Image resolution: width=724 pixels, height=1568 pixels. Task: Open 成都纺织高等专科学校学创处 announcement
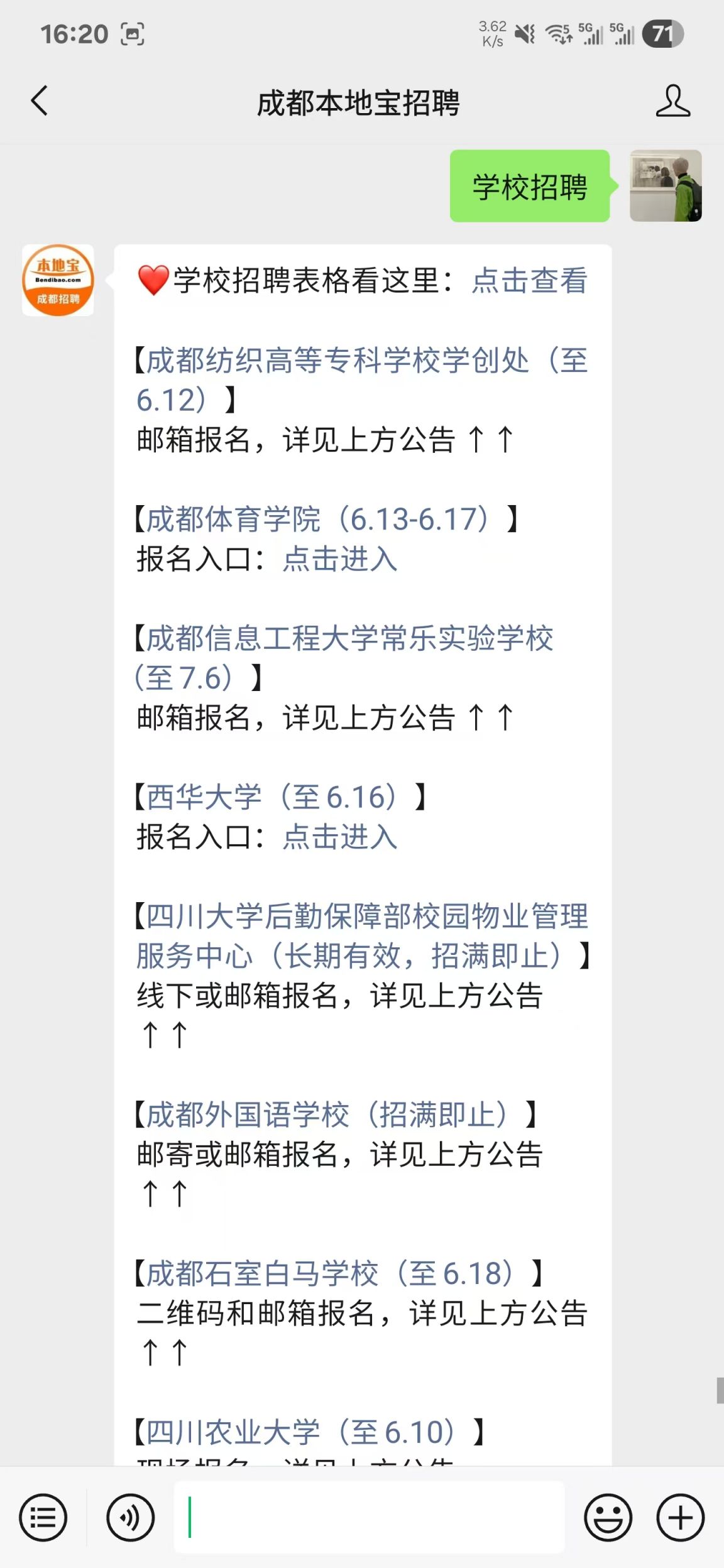coord(363,380)
